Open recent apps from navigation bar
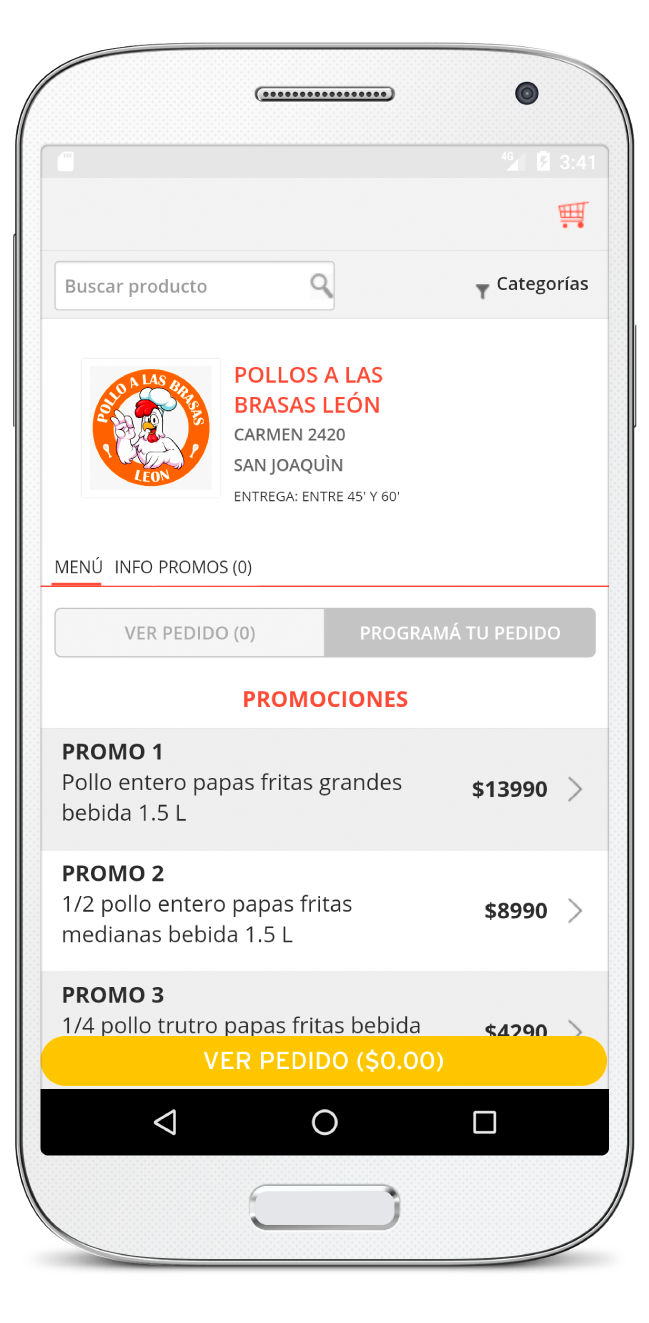 point(484,1122)
